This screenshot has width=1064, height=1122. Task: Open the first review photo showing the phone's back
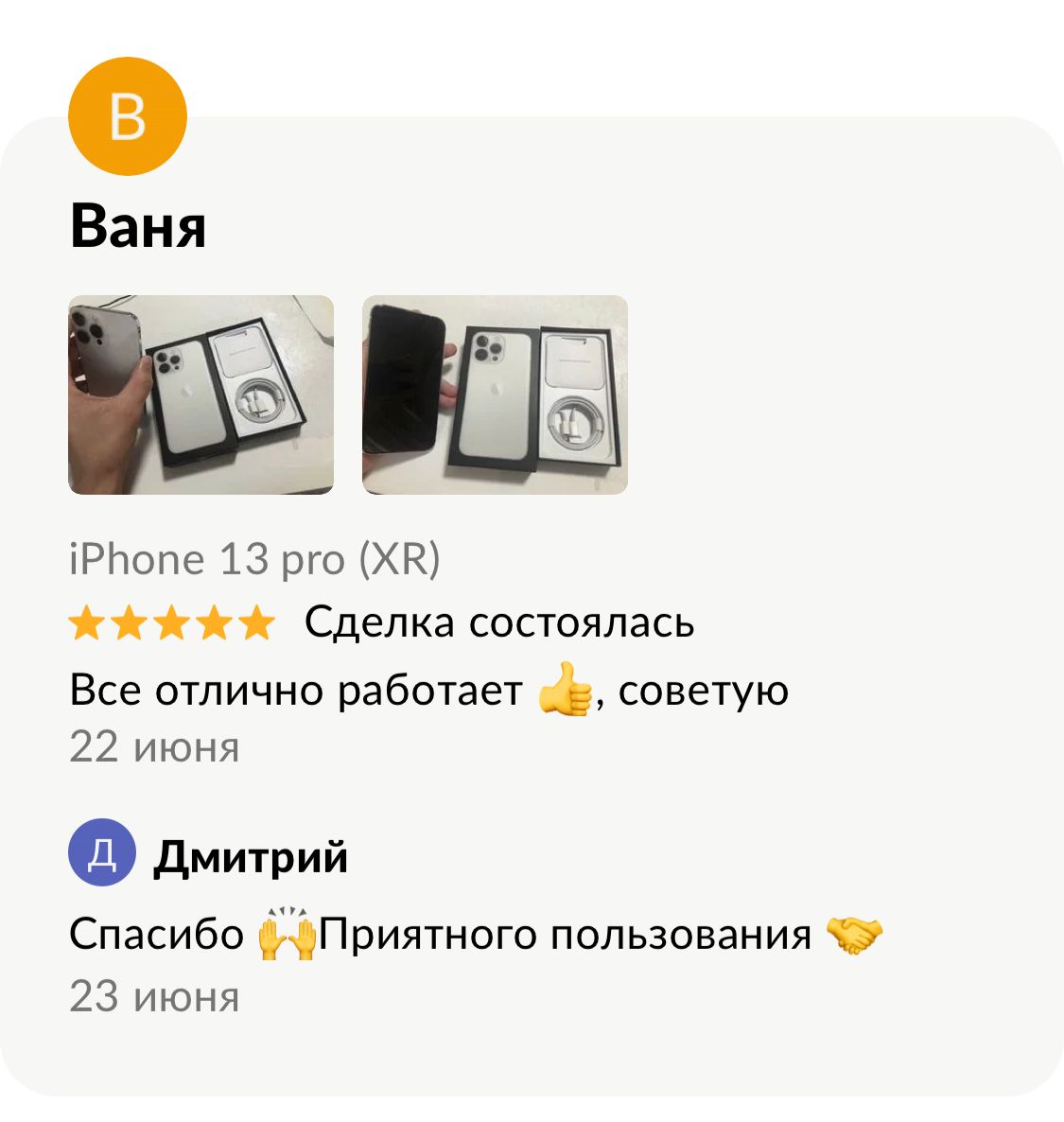pos(201,394)
